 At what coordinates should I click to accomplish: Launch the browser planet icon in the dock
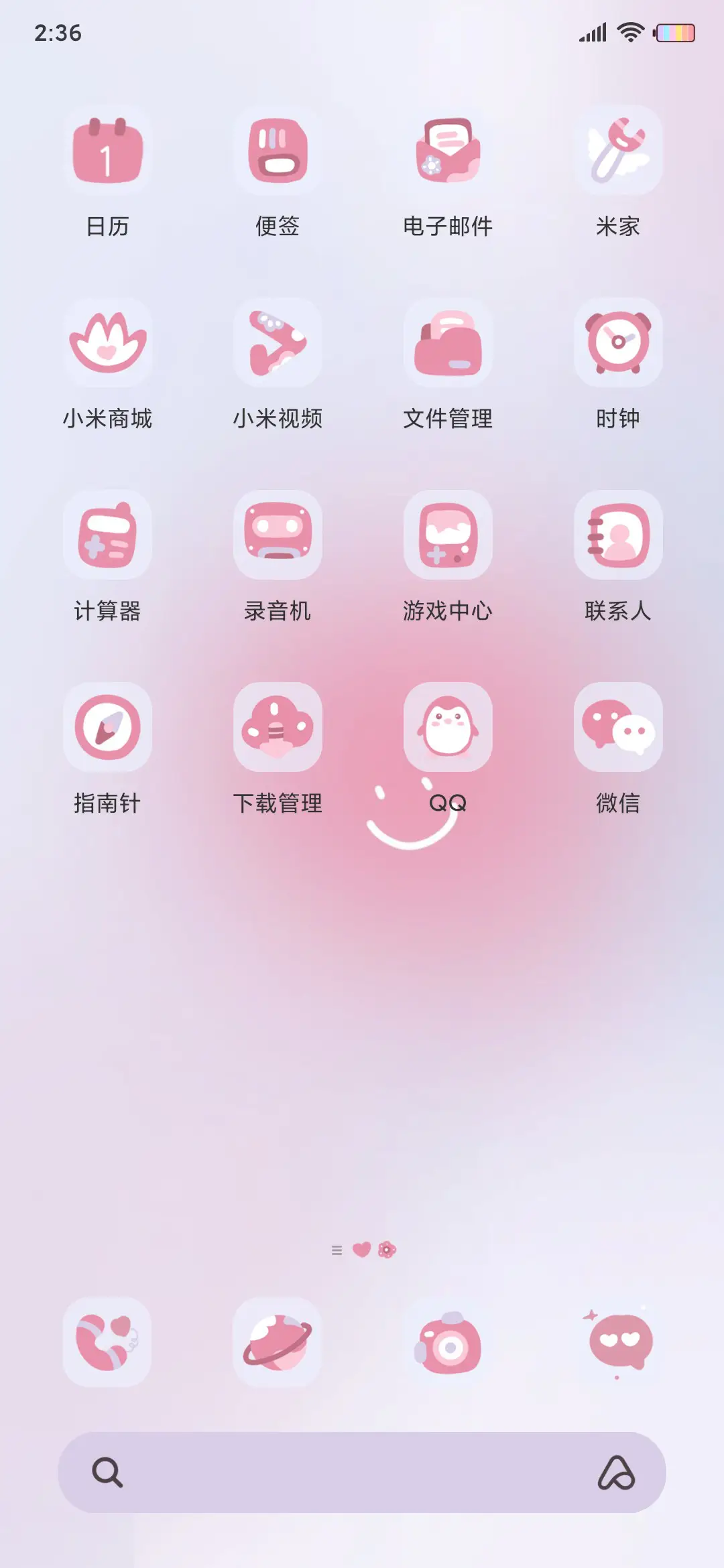click(278, 1345)
